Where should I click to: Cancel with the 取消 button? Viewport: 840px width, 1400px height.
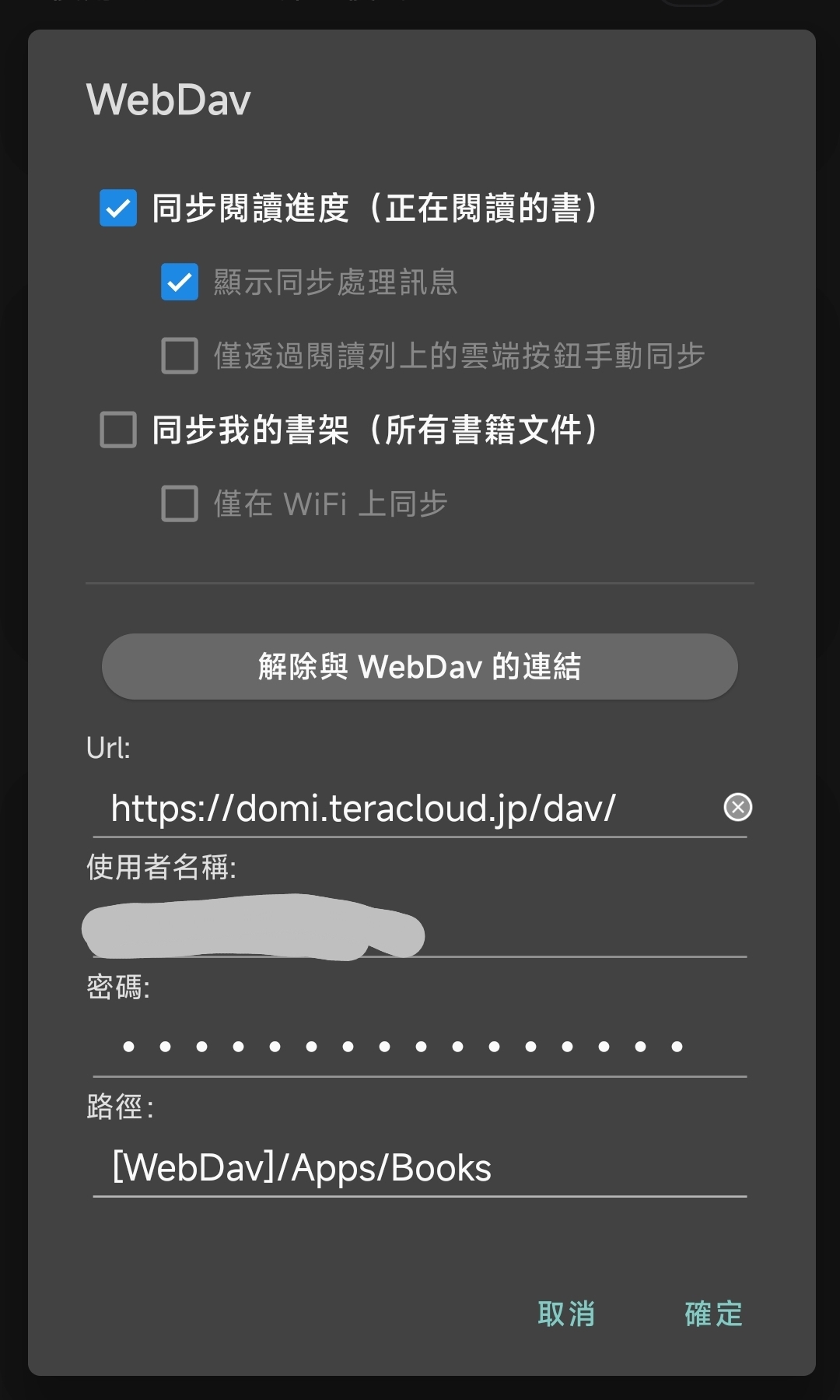[566, 1314]
